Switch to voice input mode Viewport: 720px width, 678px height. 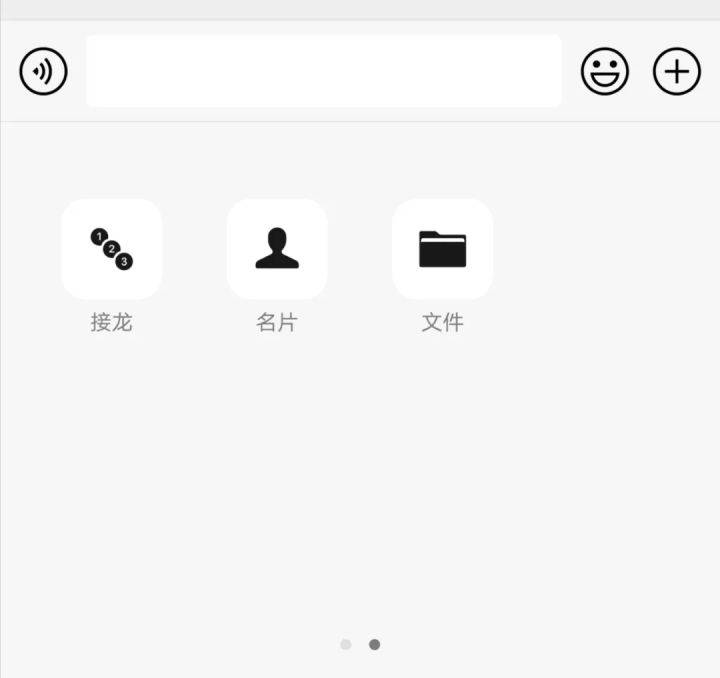(x=43, y=72)
